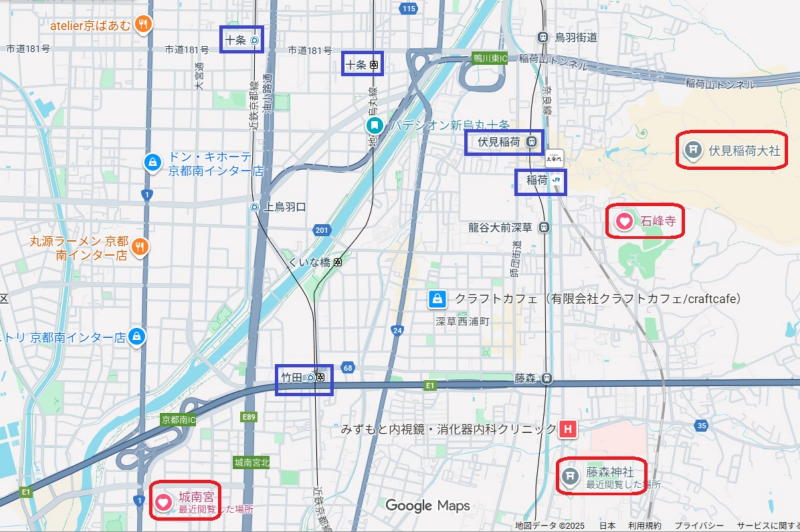View details for 伏見稲荷大社 shrine
Viewport: 800px width, 532px height.
tap(693, 151)
